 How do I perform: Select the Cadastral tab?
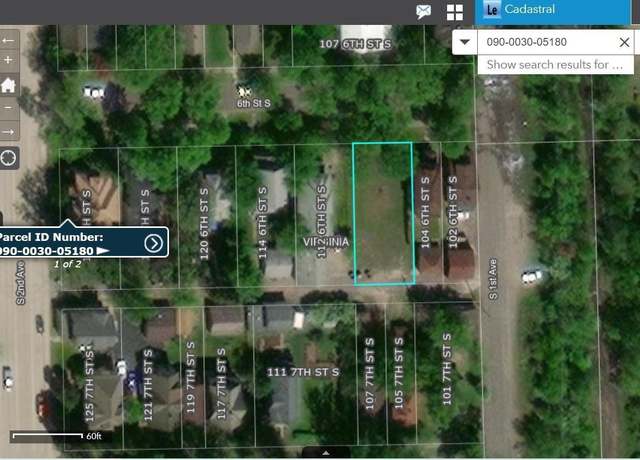point(546,11)
